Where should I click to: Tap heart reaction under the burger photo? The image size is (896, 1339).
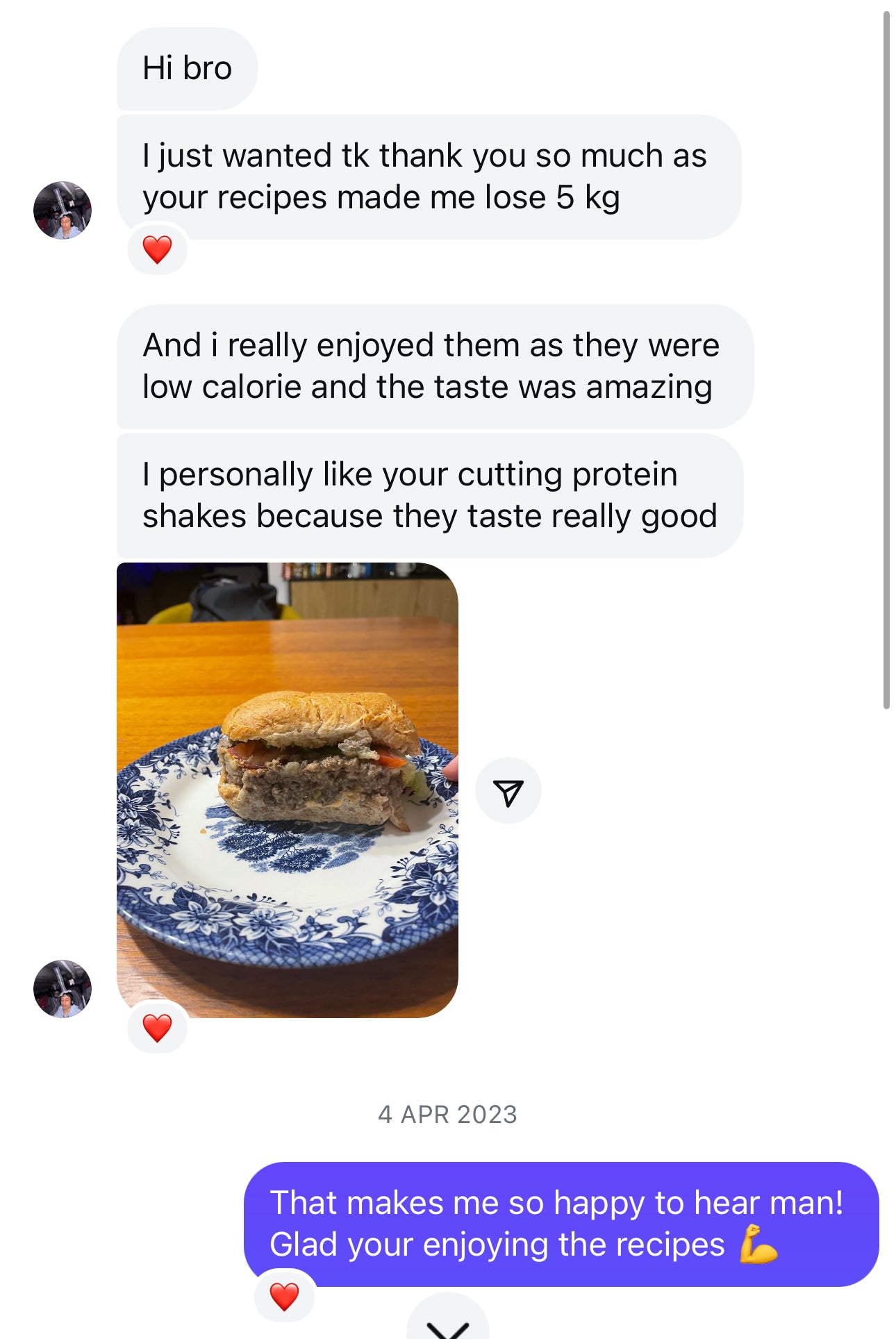coord(157,1027)
